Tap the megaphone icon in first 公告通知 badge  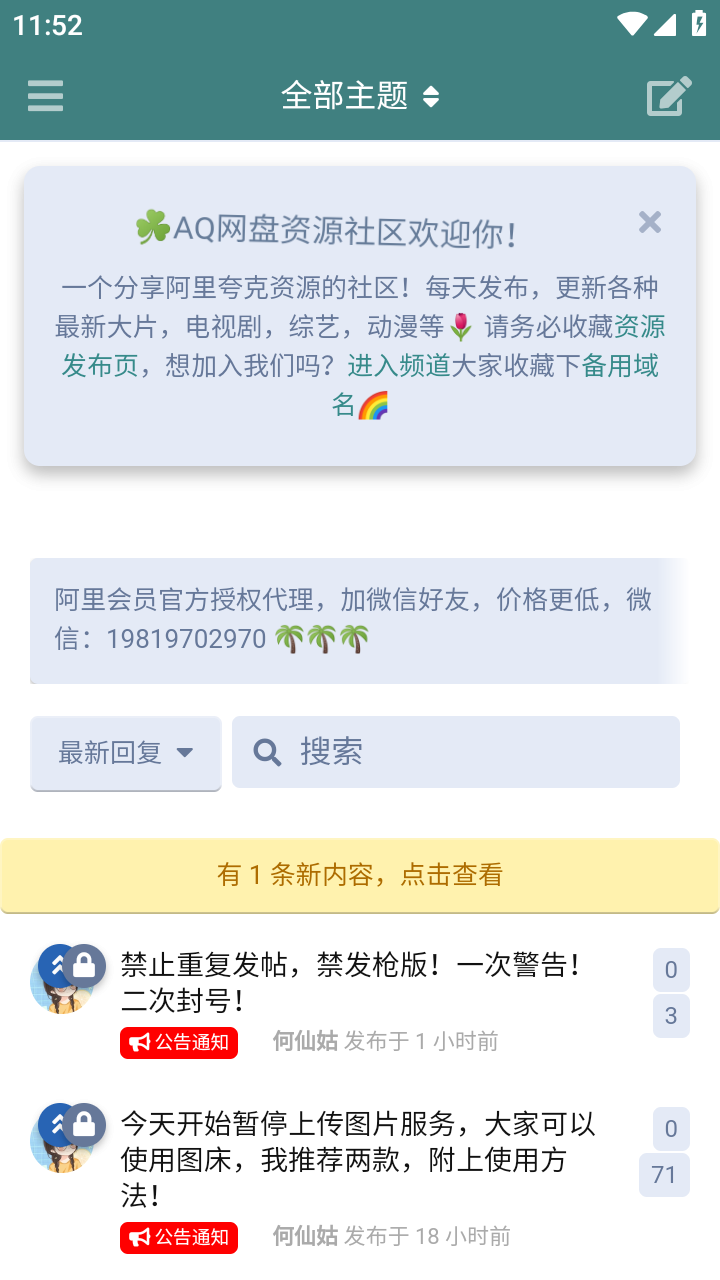138,1042
